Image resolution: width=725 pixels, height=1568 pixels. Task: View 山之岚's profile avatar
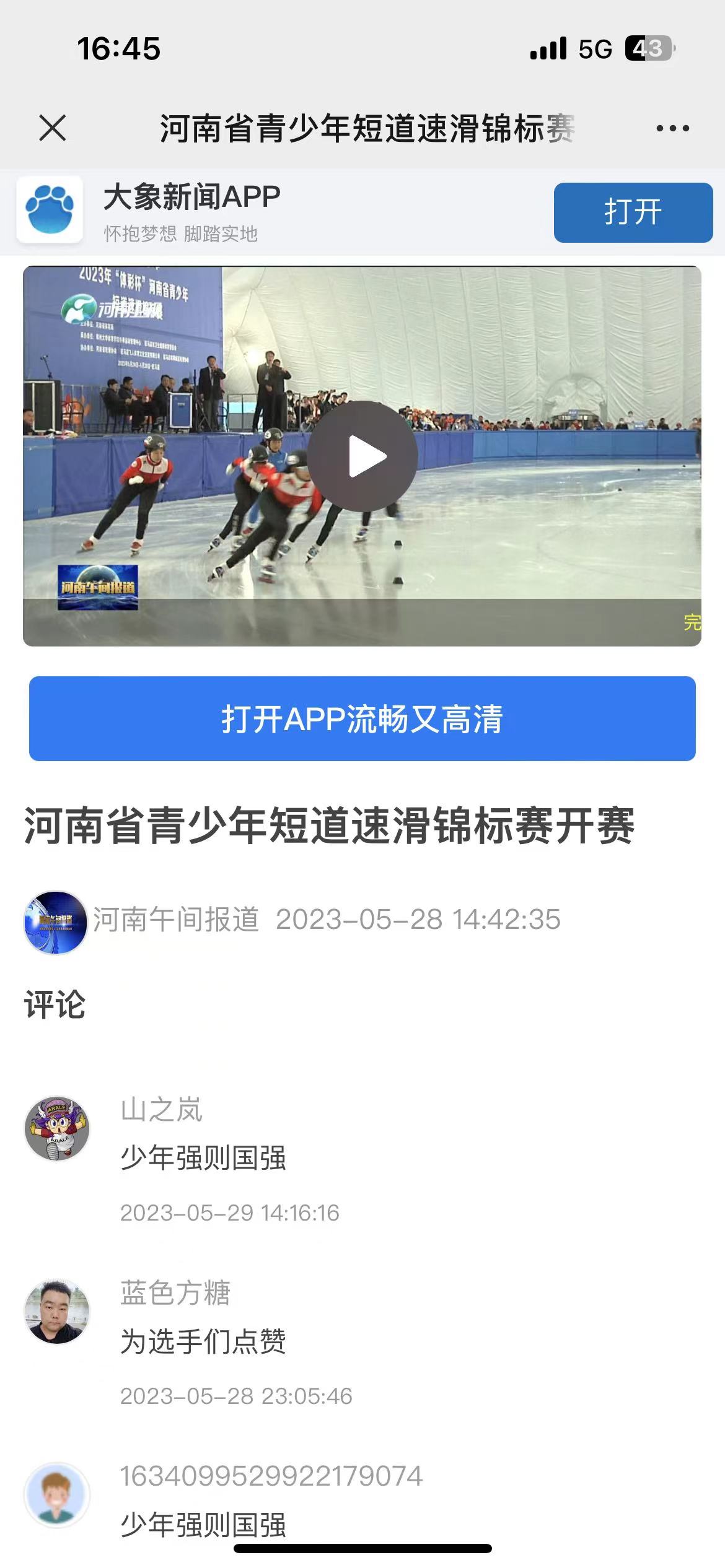(x=57, y=1128)
